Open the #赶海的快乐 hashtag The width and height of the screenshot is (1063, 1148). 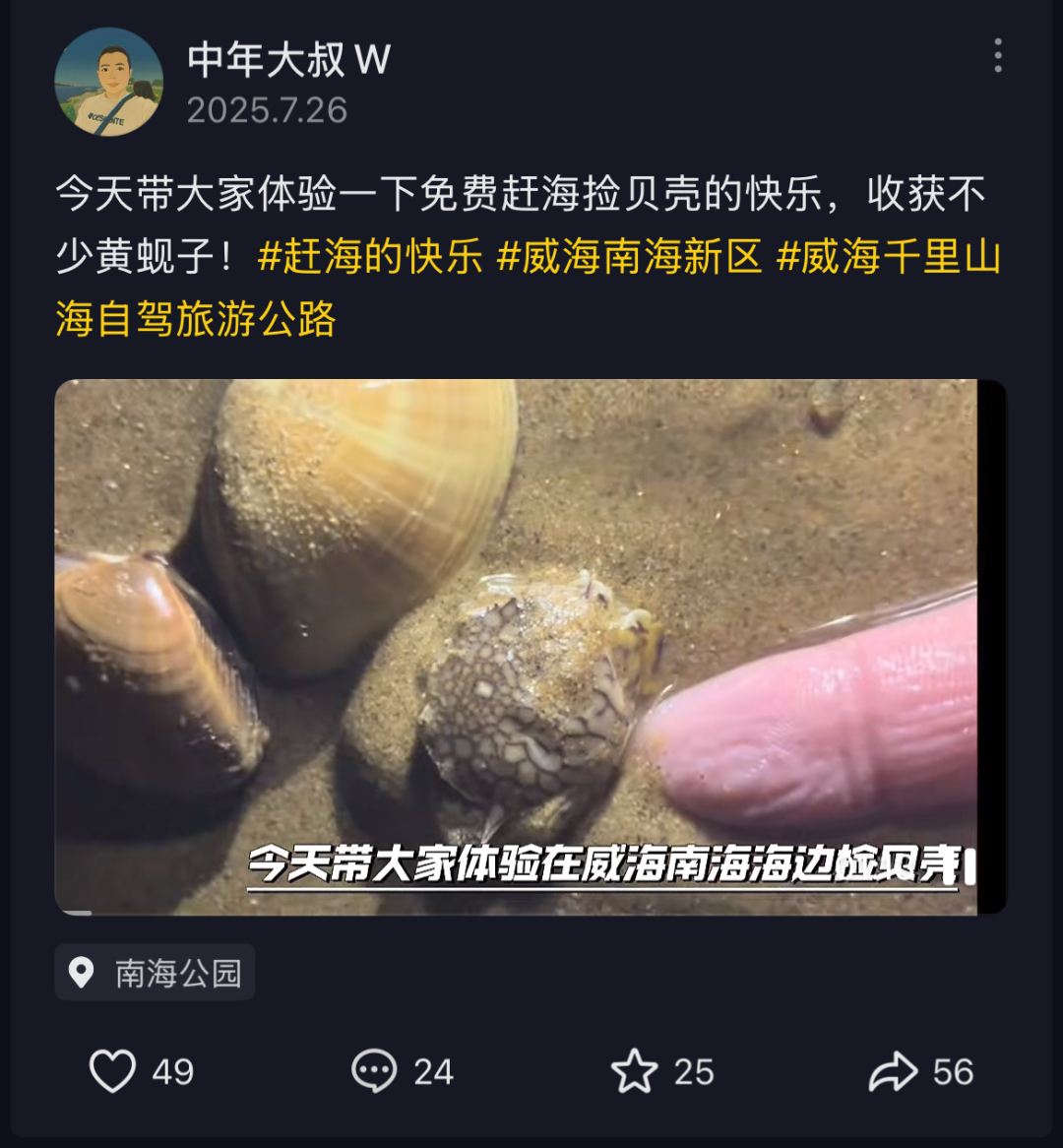pyautogui.click(x=371, y=258)
